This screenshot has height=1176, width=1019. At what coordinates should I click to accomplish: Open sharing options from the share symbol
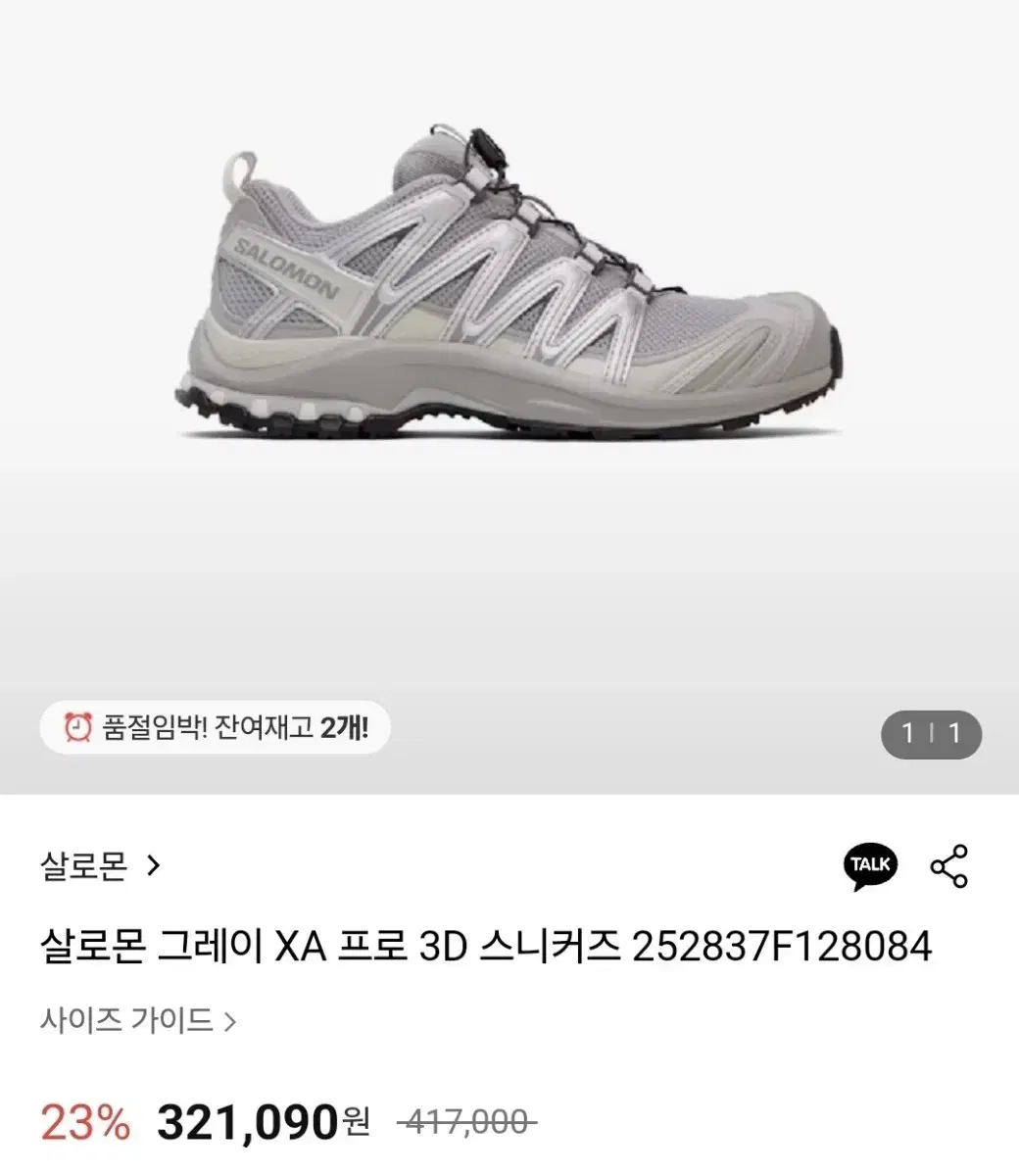[x=951, y=864]
